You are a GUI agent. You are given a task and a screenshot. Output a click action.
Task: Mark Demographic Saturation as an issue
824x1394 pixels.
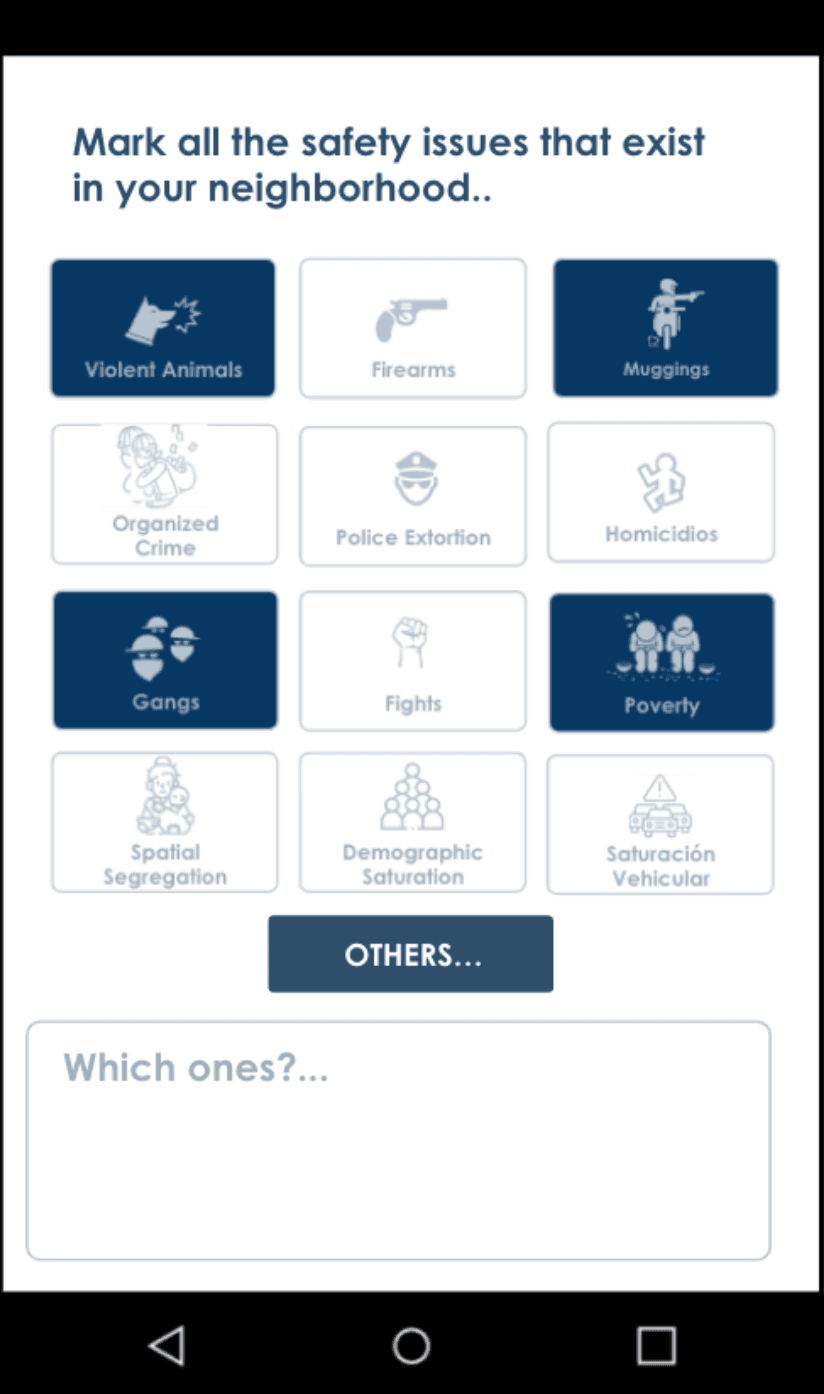(x=412, y=822)
